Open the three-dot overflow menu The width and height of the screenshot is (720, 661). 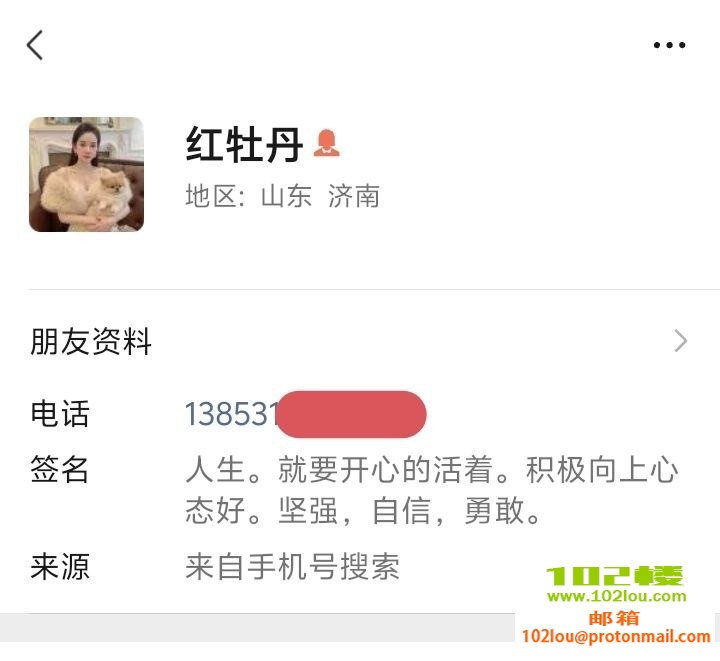point(669,45)
